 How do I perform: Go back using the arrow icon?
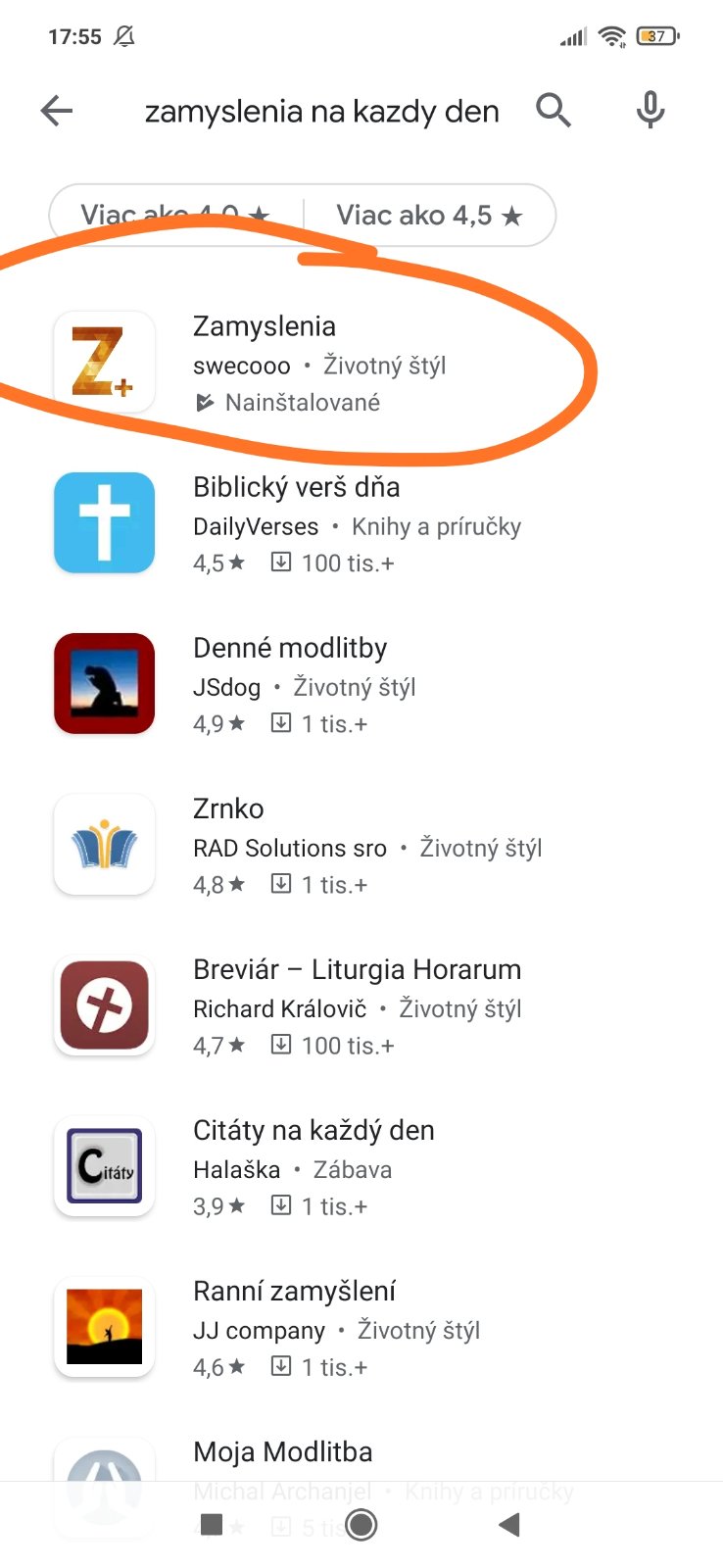pos(57,111)
